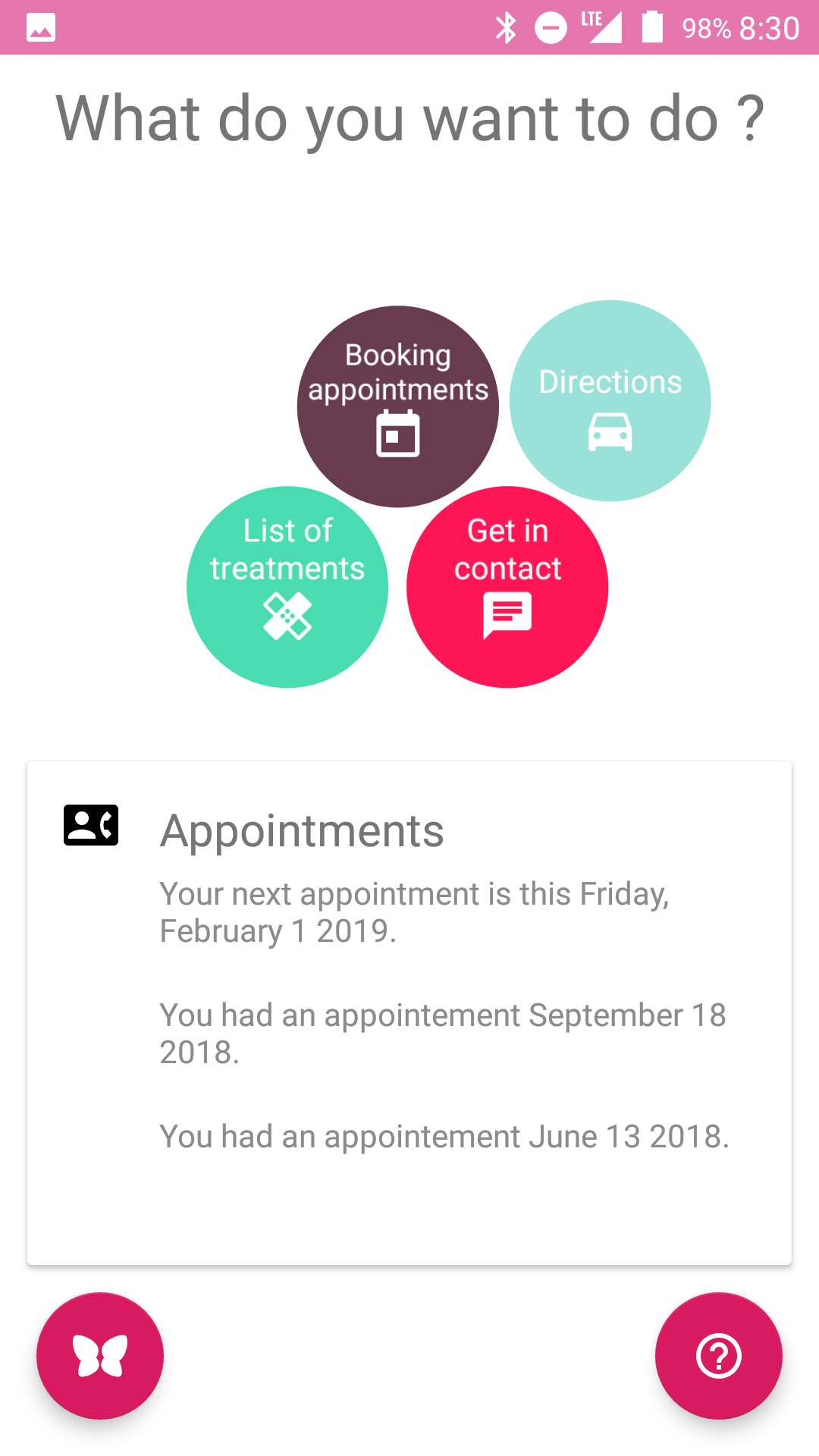Open the Appointments card
The image size is (819, 1456).
(409, 1013)
